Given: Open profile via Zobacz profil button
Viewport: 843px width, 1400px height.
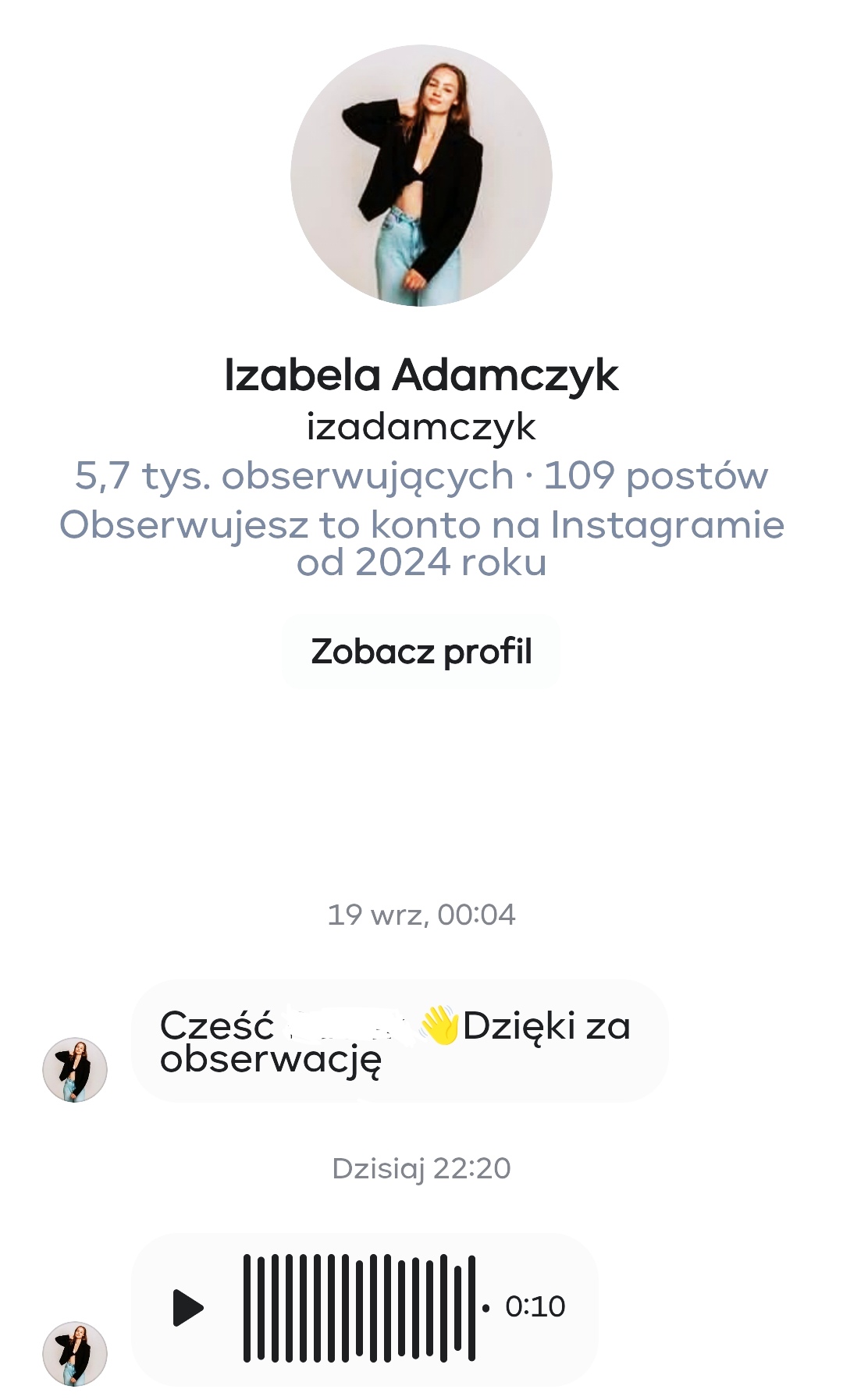Looking at the screenshot, I should pos(421,652).
